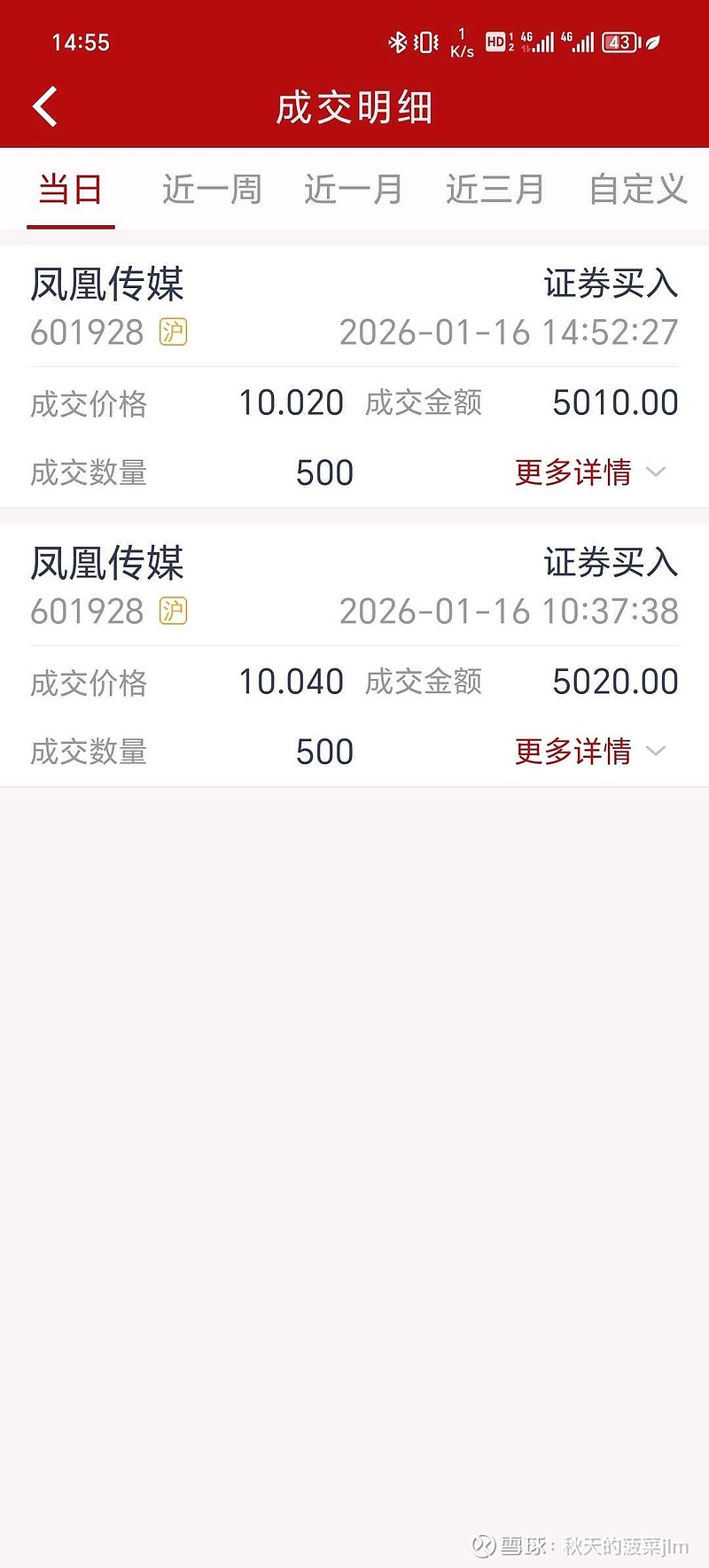Expand 更多详情 for the 14:52:27 trade
Viewport: 709px width, 1568px height.
[588, 472]
